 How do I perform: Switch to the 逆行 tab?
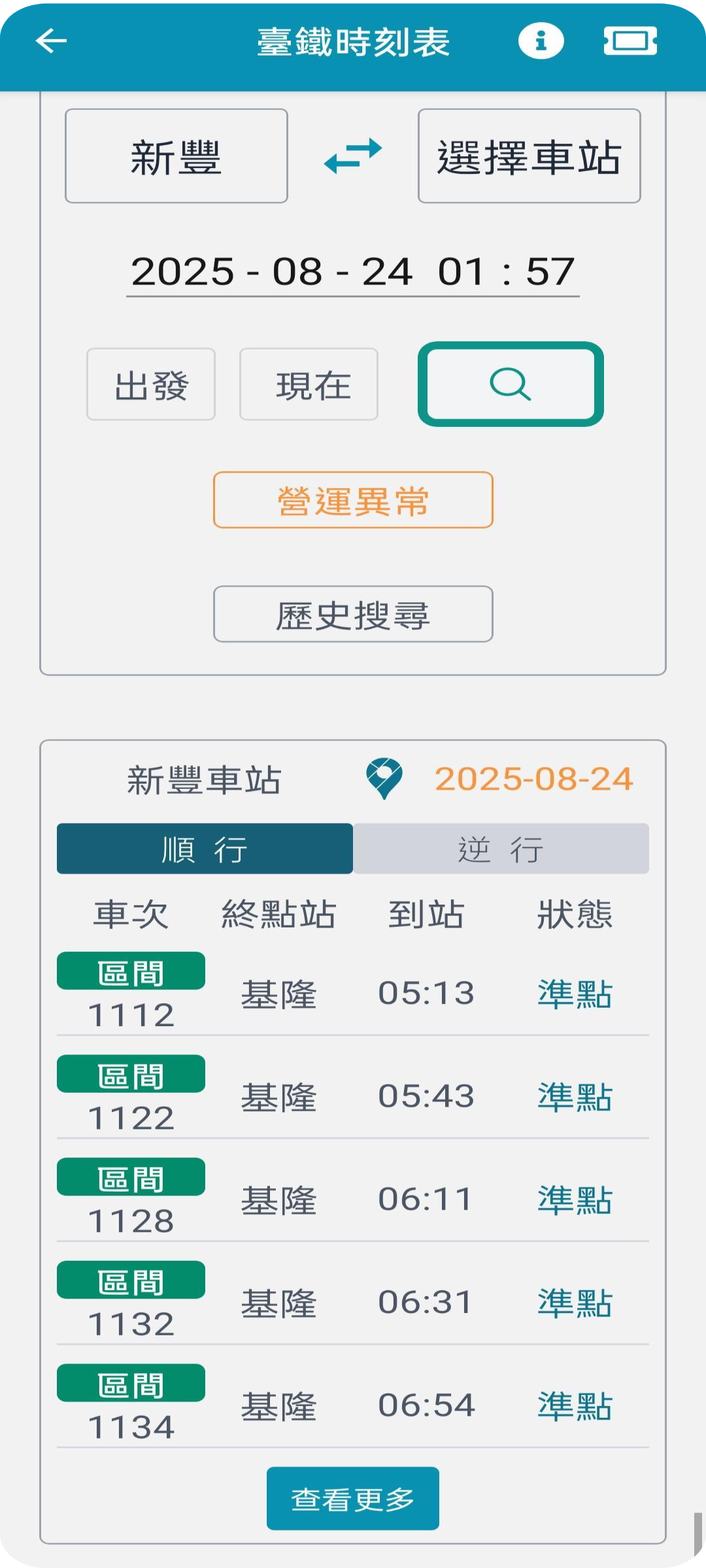click(x=501, y=849)
